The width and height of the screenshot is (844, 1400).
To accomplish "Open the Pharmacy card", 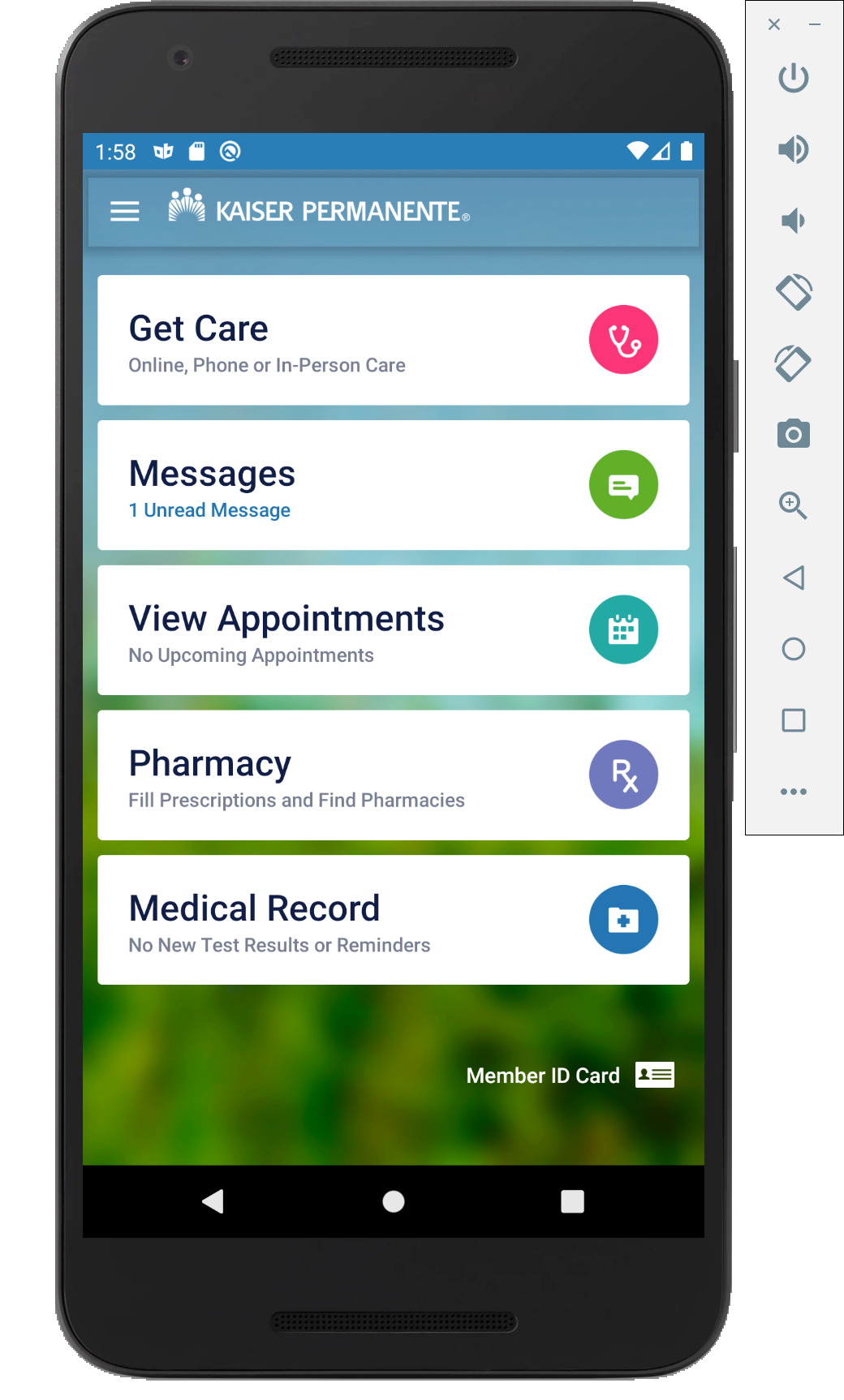I will click(394, 775).
